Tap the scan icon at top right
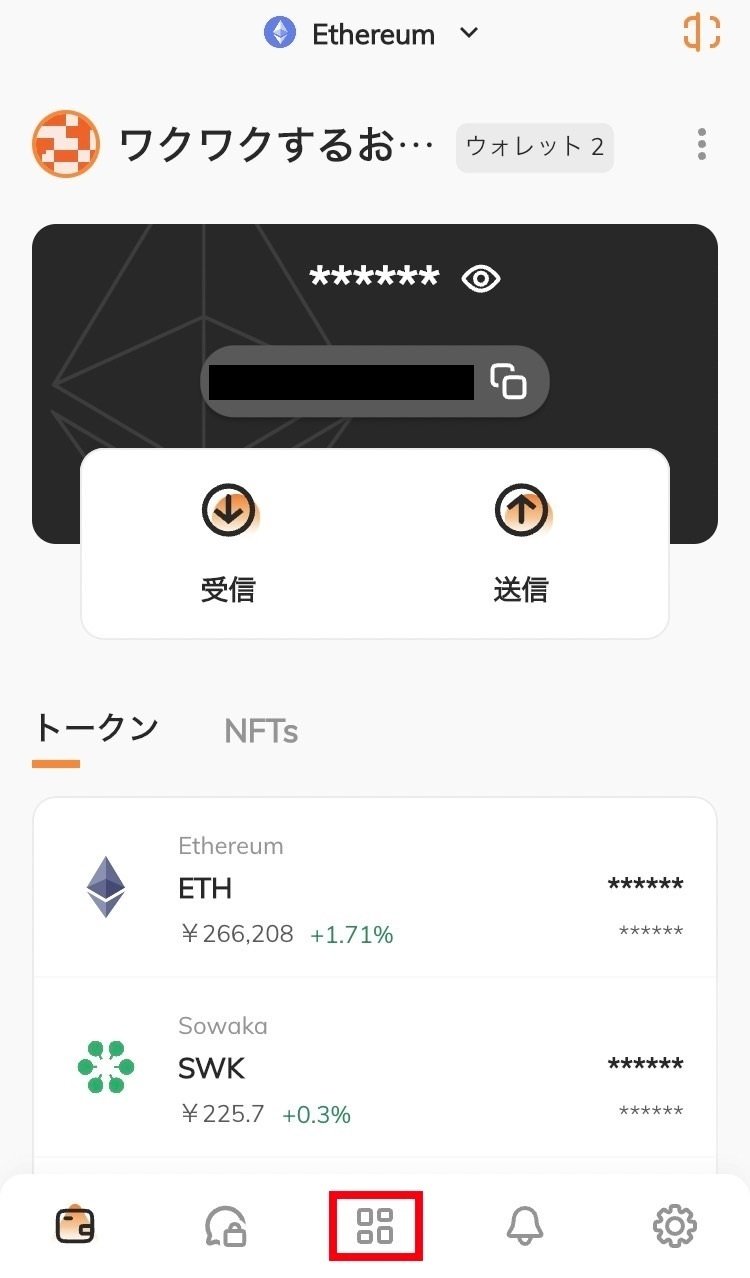Screen dimensions: 750x1278 coord(701,31)
